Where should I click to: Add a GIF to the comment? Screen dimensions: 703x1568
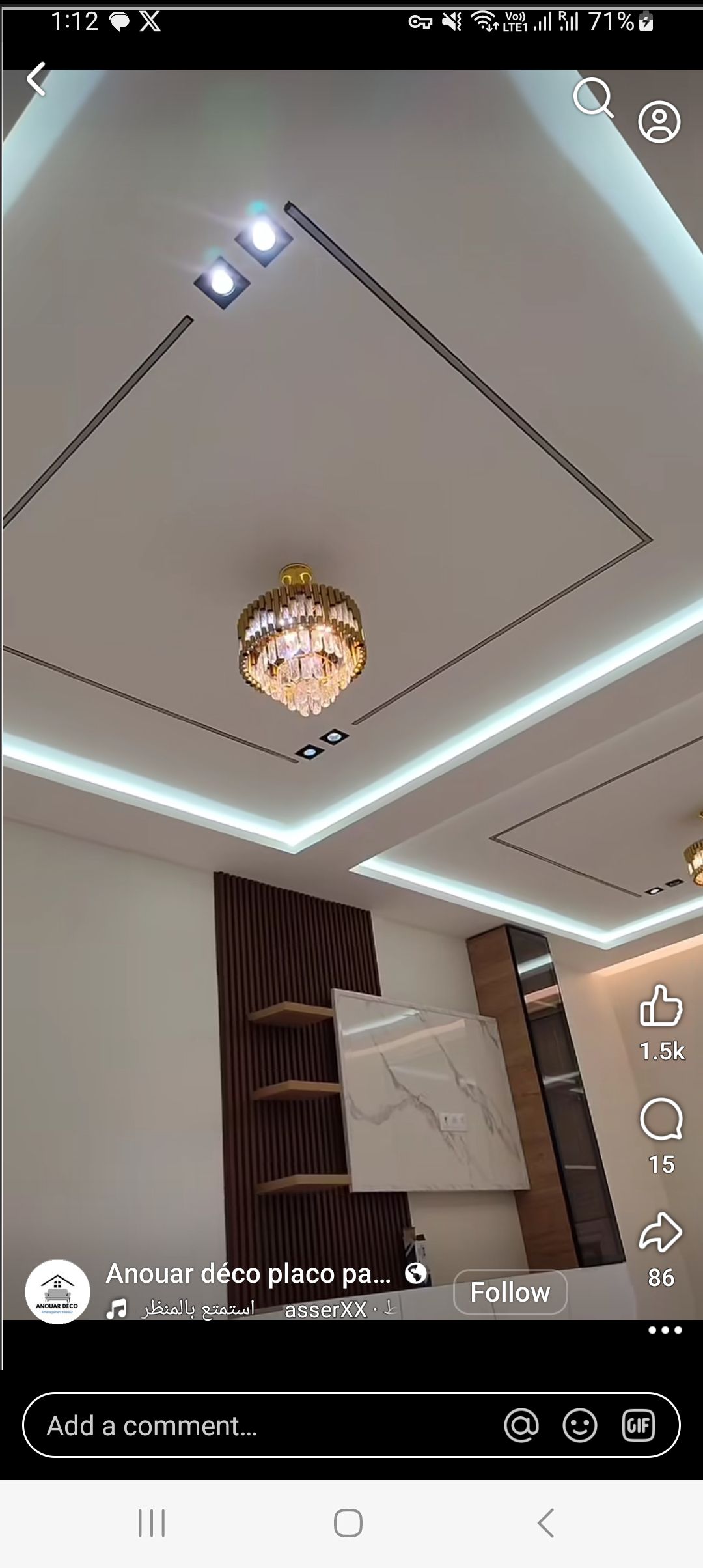638,1425
